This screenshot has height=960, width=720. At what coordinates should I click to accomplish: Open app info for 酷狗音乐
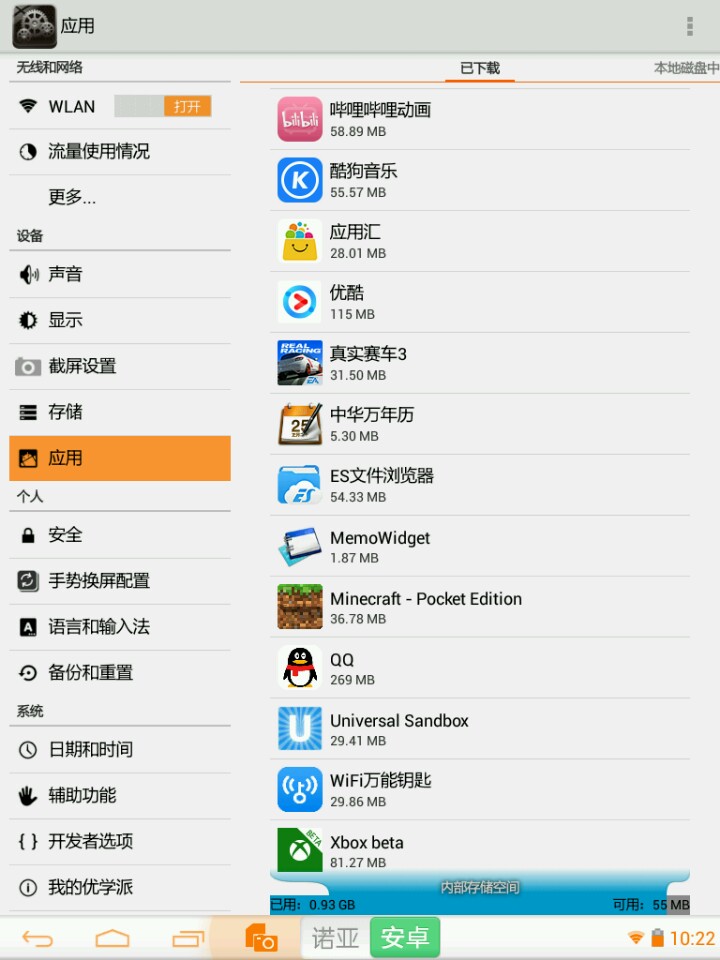tap(480, 180)
